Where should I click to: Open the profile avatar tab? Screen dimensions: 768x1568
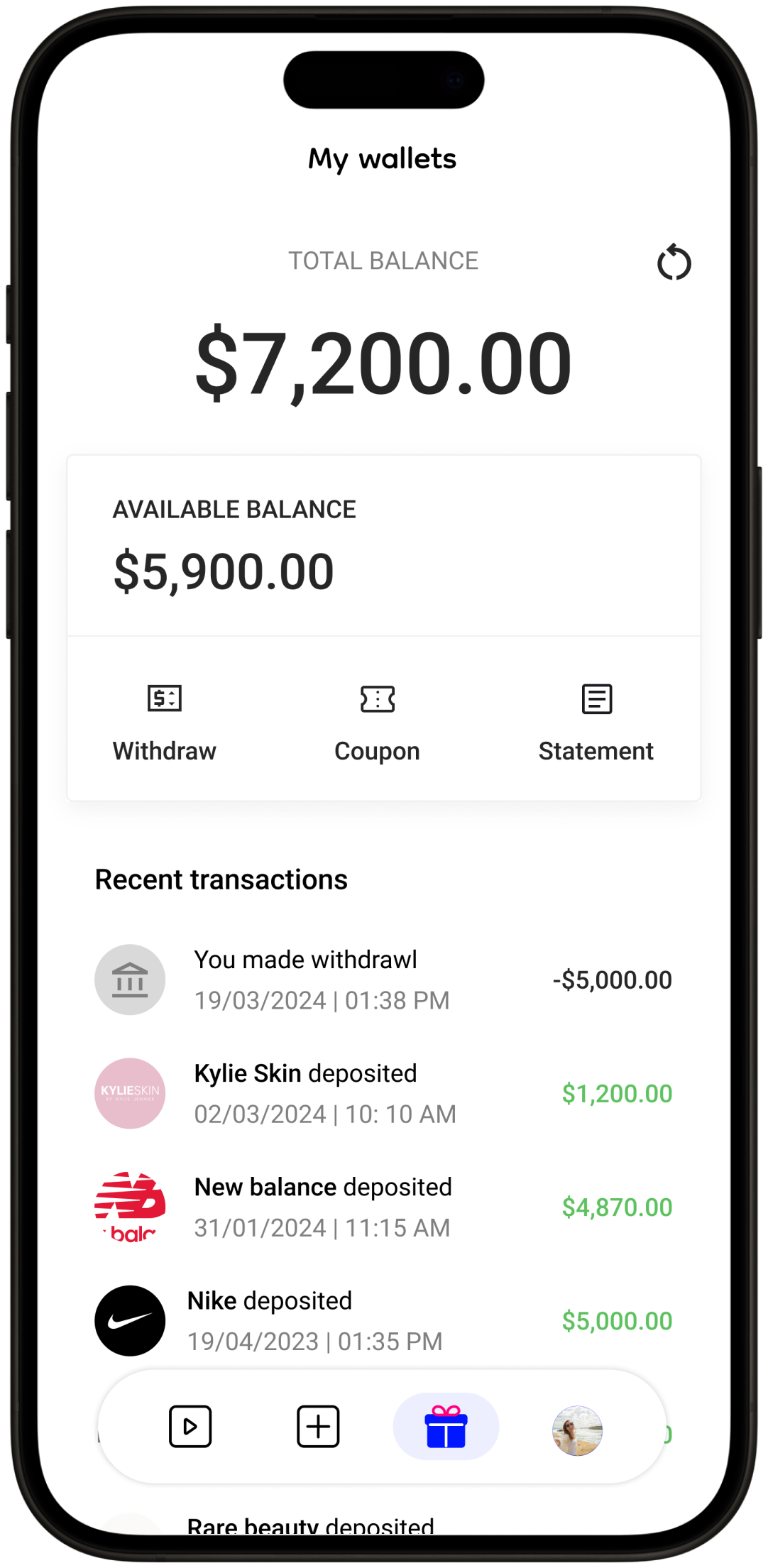pyautogui.click(x=577, y=1430)
